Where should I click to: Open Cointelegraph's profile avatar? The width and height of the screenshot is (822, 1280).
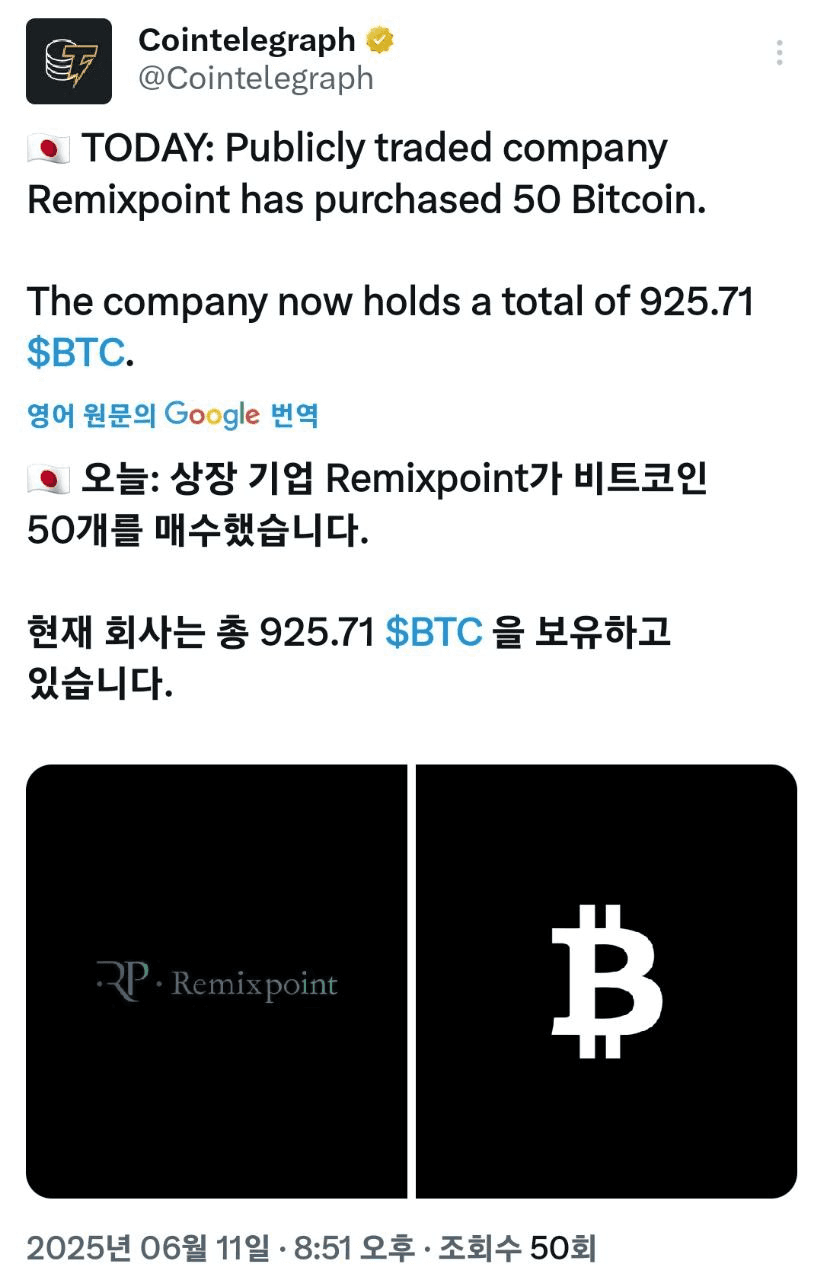[x=69, y=61]
